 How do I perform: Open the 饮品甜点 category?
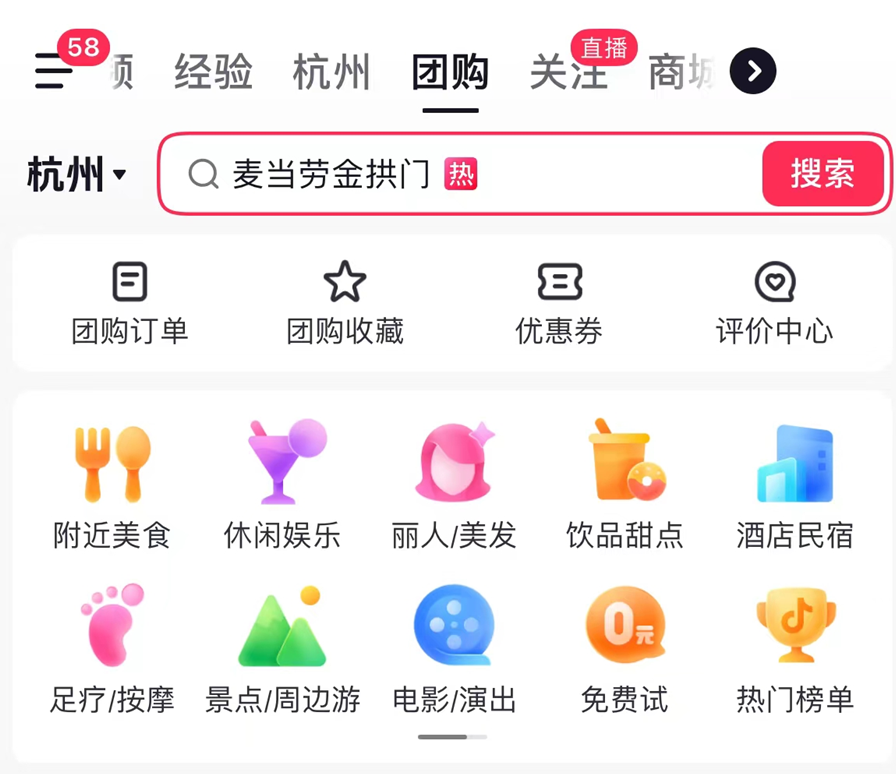[624, 486]
